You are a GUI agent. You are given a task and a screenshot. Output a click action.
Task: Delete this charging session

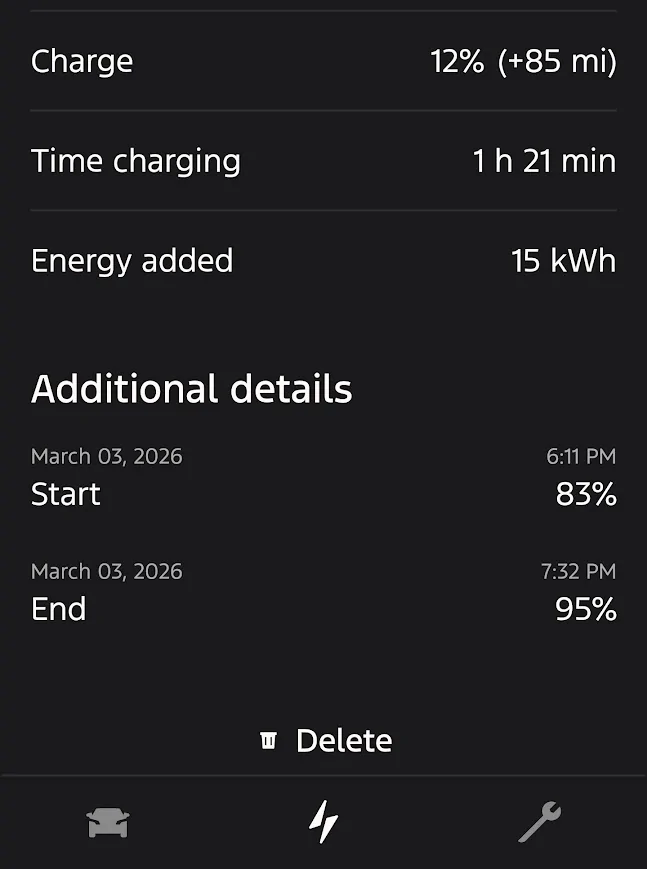point(325,741)
